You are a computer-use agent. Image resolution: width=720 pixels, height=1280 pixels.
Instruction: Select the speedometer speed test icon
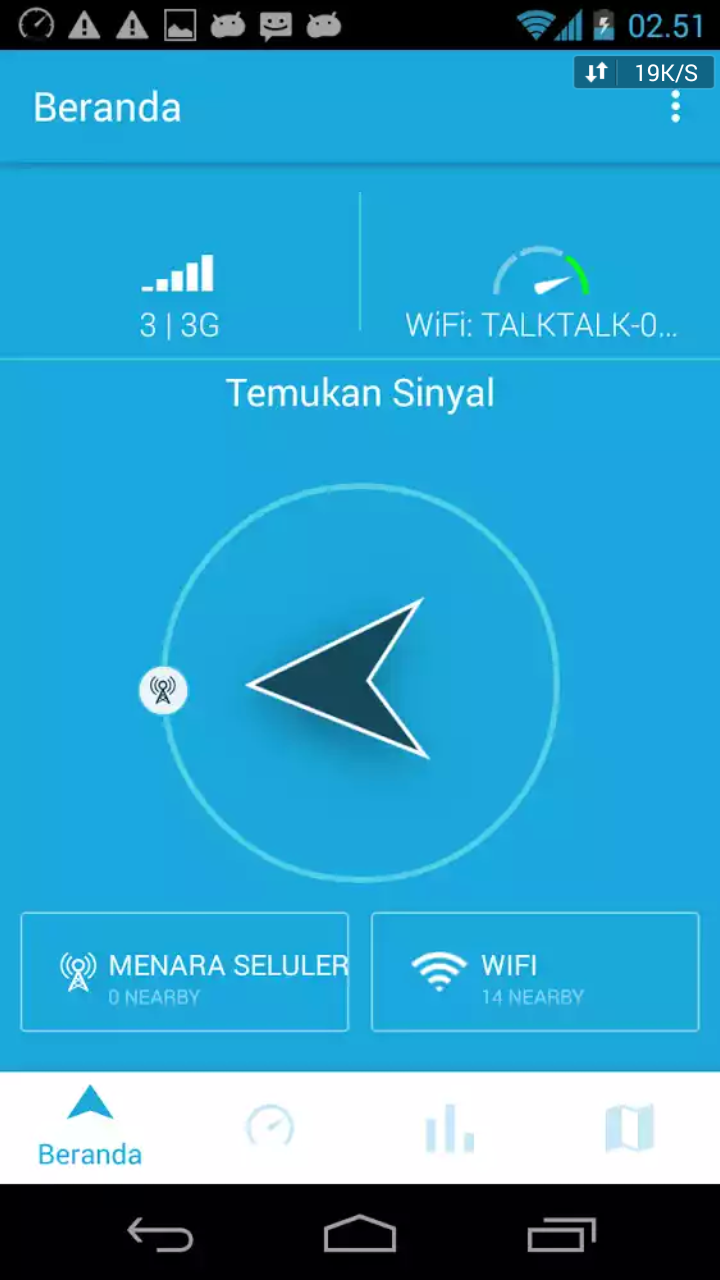[x=270, y=1127]
